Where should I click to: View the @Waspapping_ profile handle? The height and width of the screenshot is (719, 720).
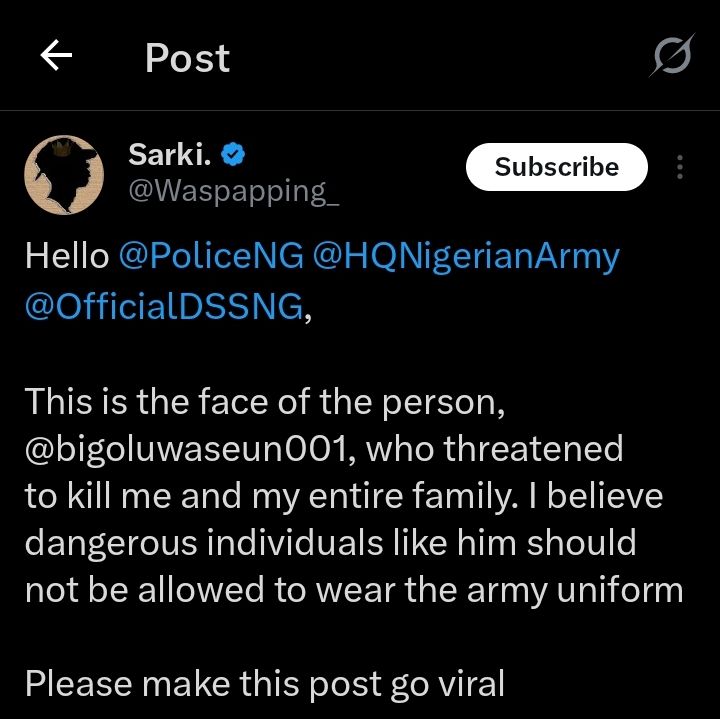coord(233,189)
